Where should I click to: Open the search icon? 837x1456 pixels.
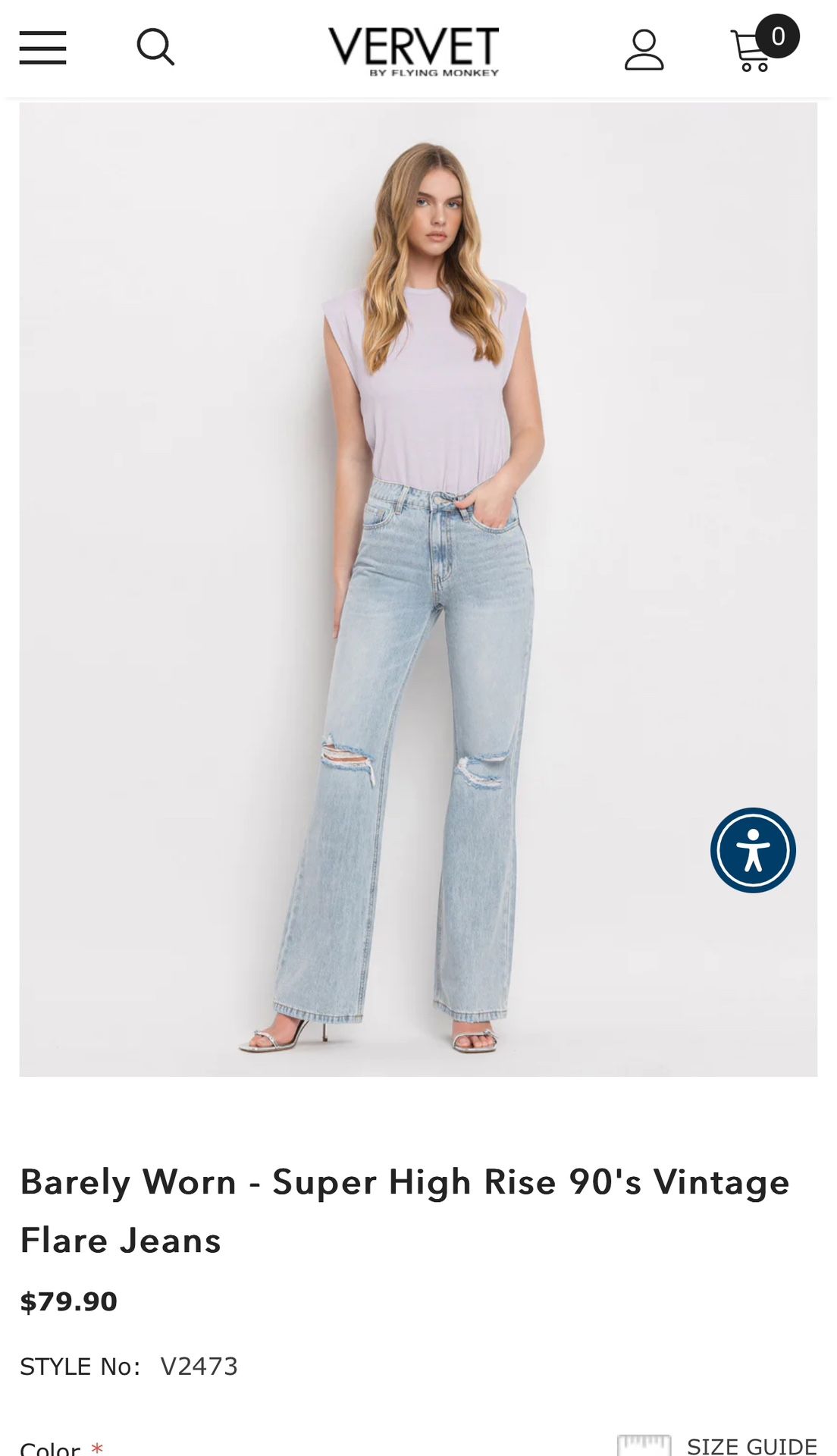pos(155,47)
